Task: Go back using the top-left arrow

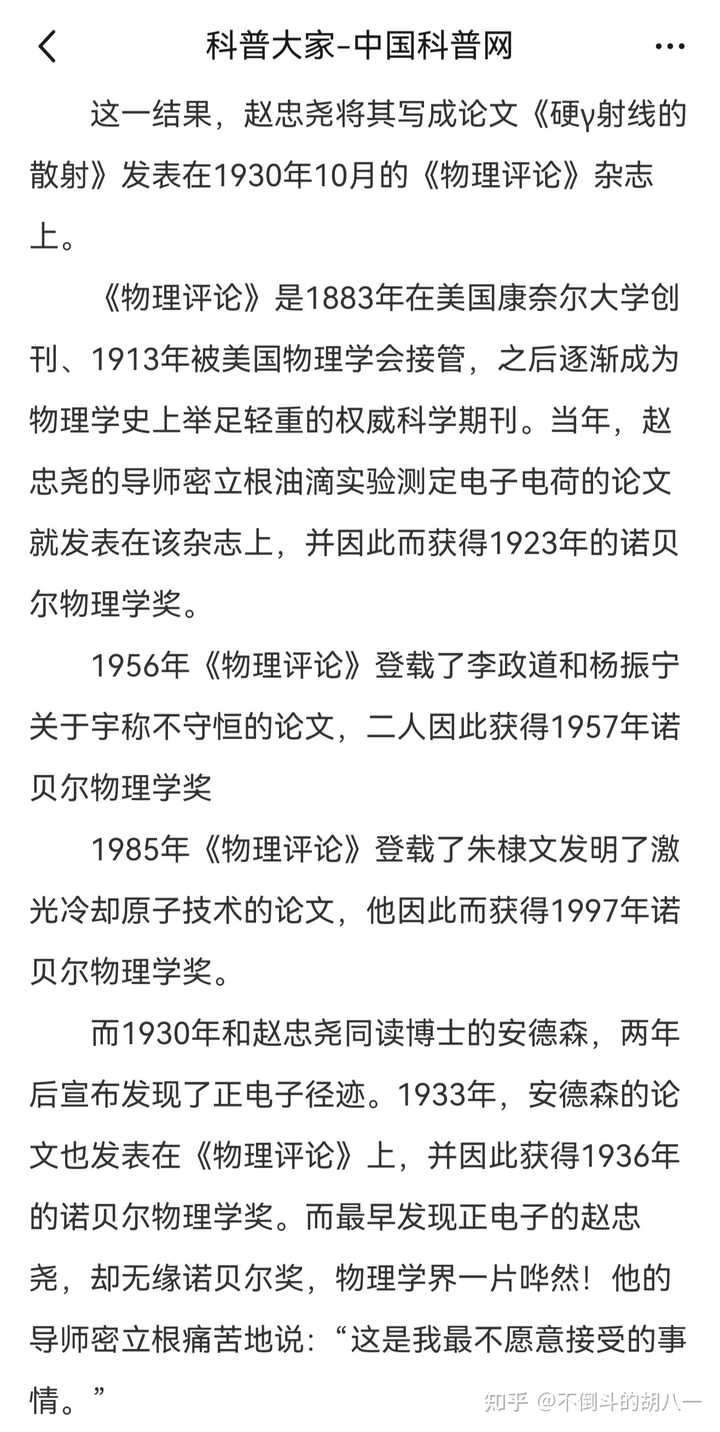Action: [x=47, y=46]
